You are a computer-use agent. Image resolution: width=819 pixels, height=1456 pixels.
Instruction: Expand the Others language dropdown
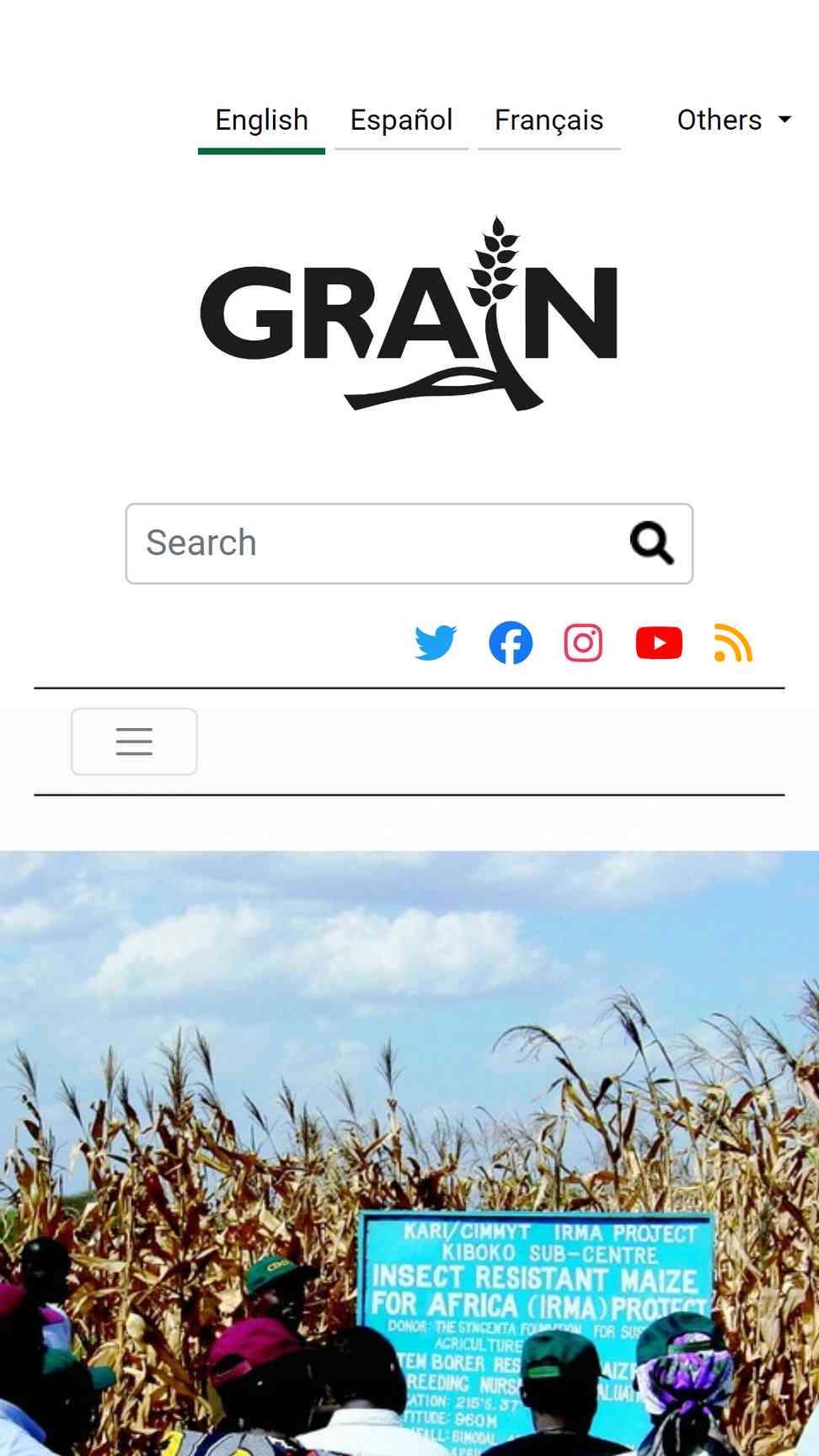(x=733, y=120)
